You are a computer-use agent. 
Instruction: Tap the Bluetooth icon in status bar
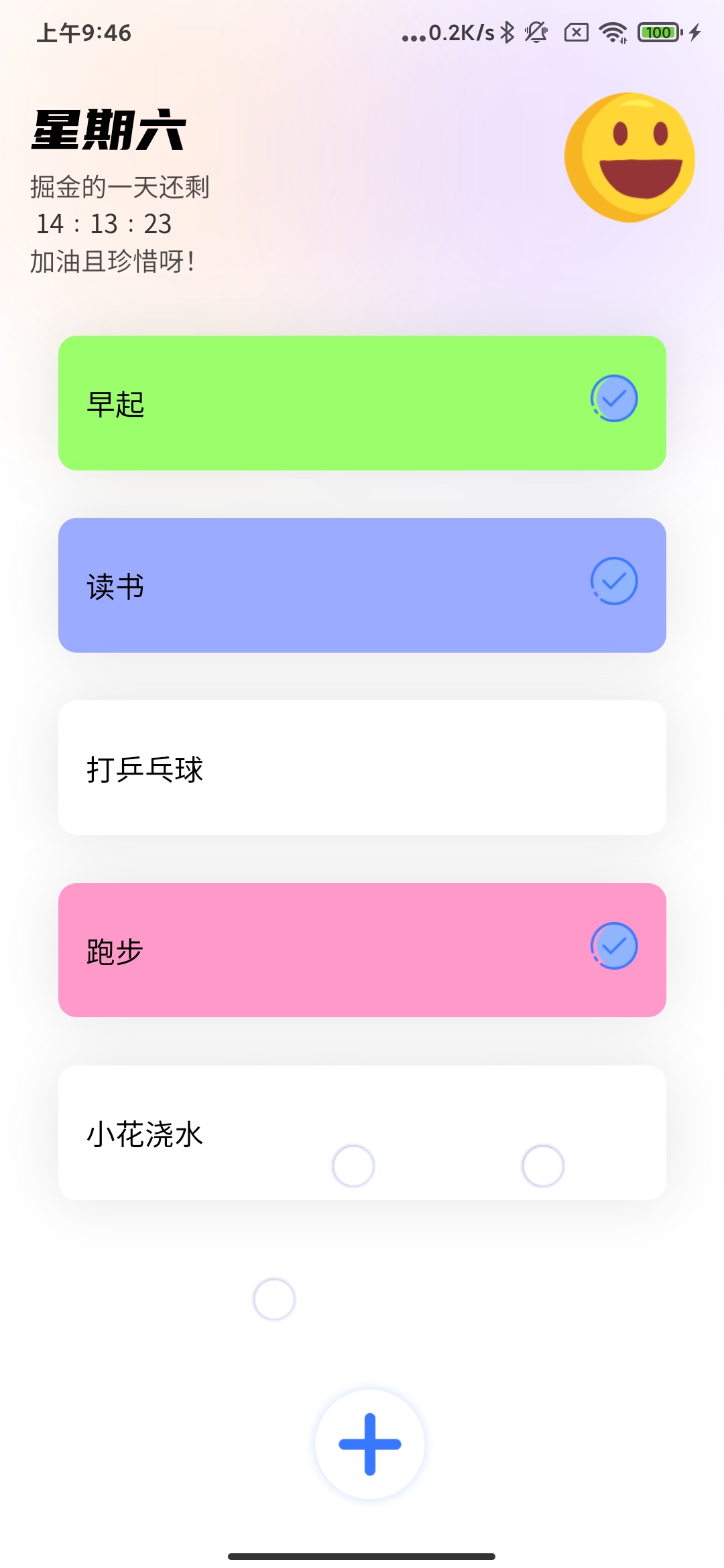tap(507, 31)
